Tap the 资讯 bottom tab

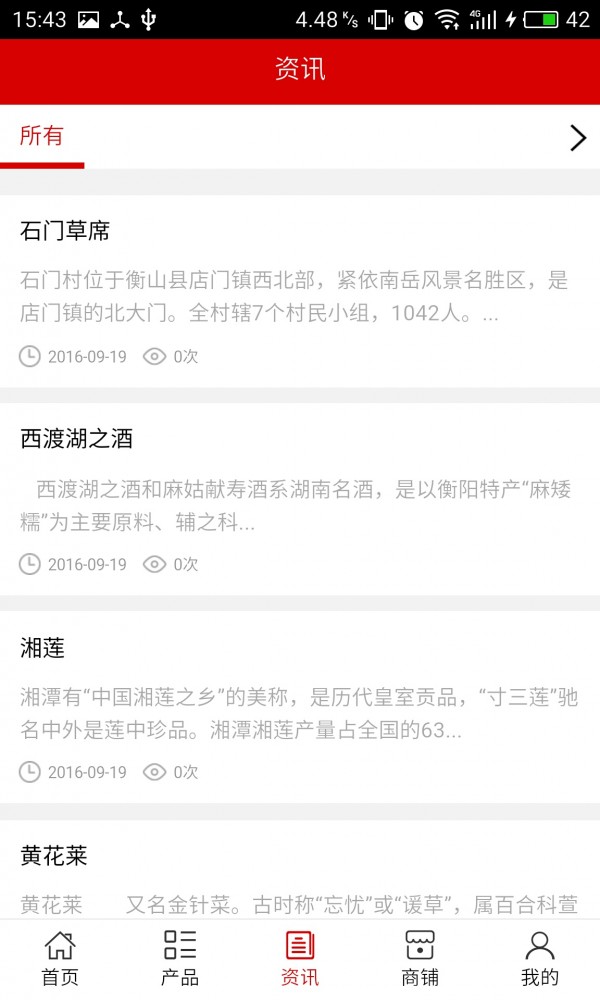pos(300,958)
